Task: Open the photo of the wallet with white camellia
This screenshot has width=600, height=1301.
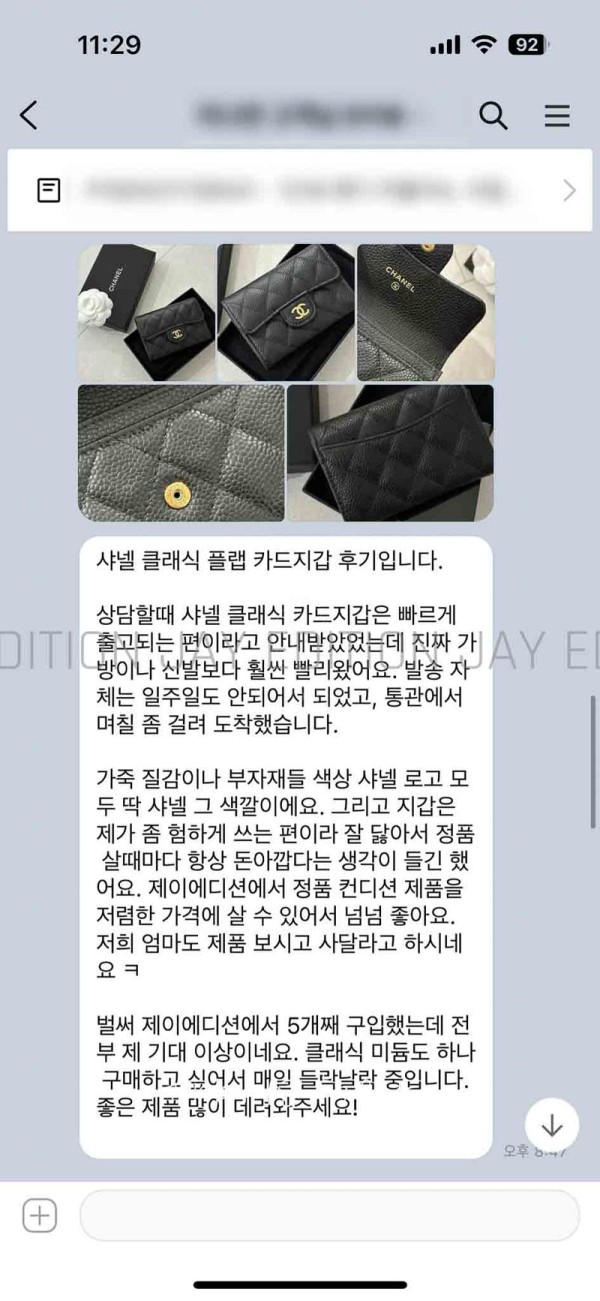Action: [x=146, y=312]
